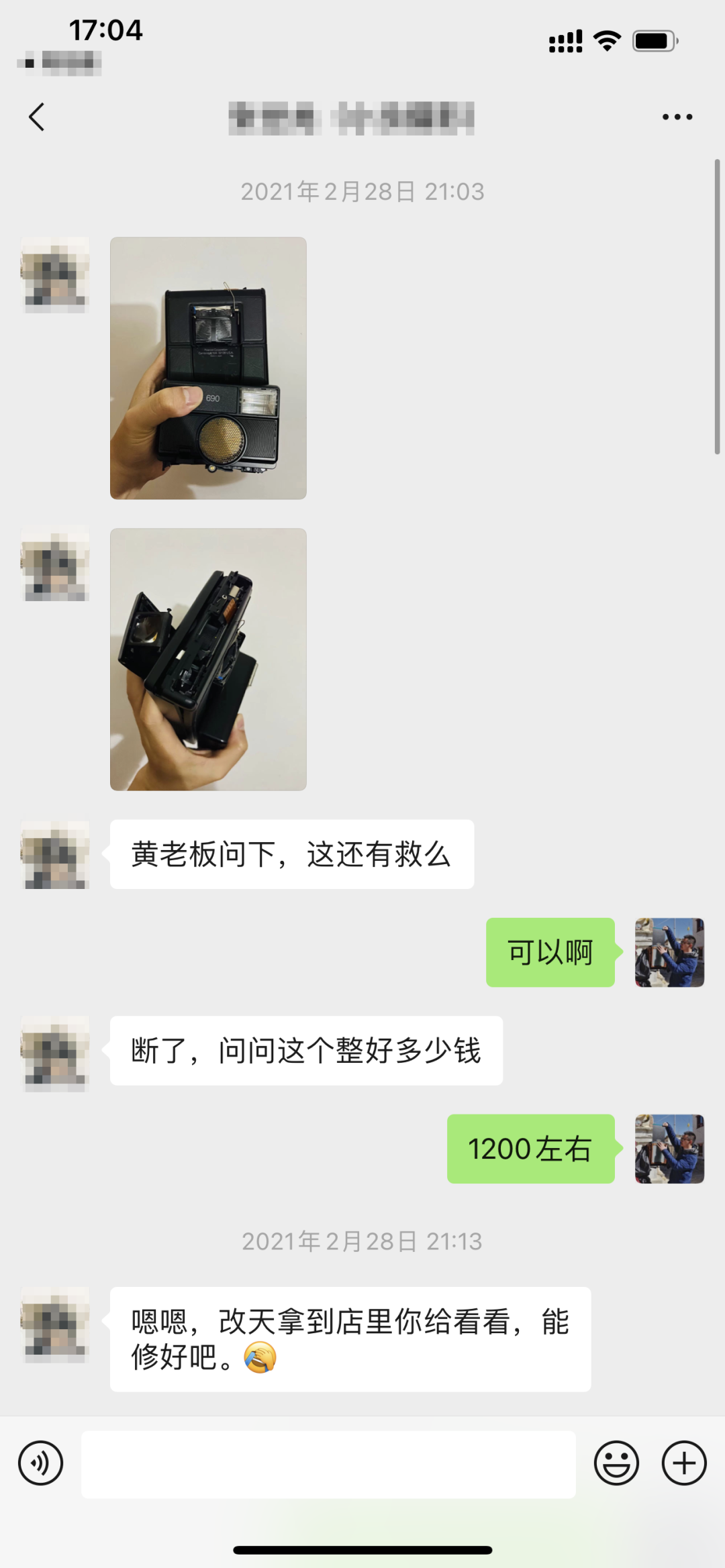Open the photo of the opened camera side
Viewport: 725px width, 1568px height.
(x=208, y=659)
